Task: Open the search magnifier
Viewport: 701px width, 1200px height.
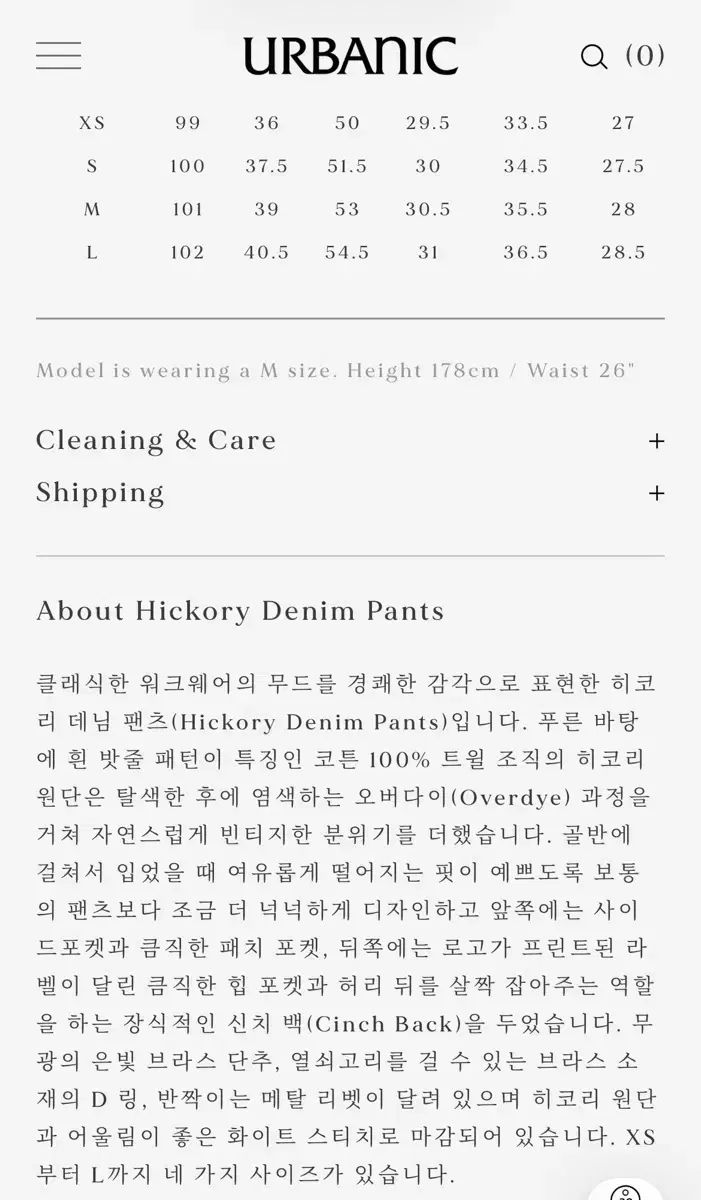Action: click(594, 57)
